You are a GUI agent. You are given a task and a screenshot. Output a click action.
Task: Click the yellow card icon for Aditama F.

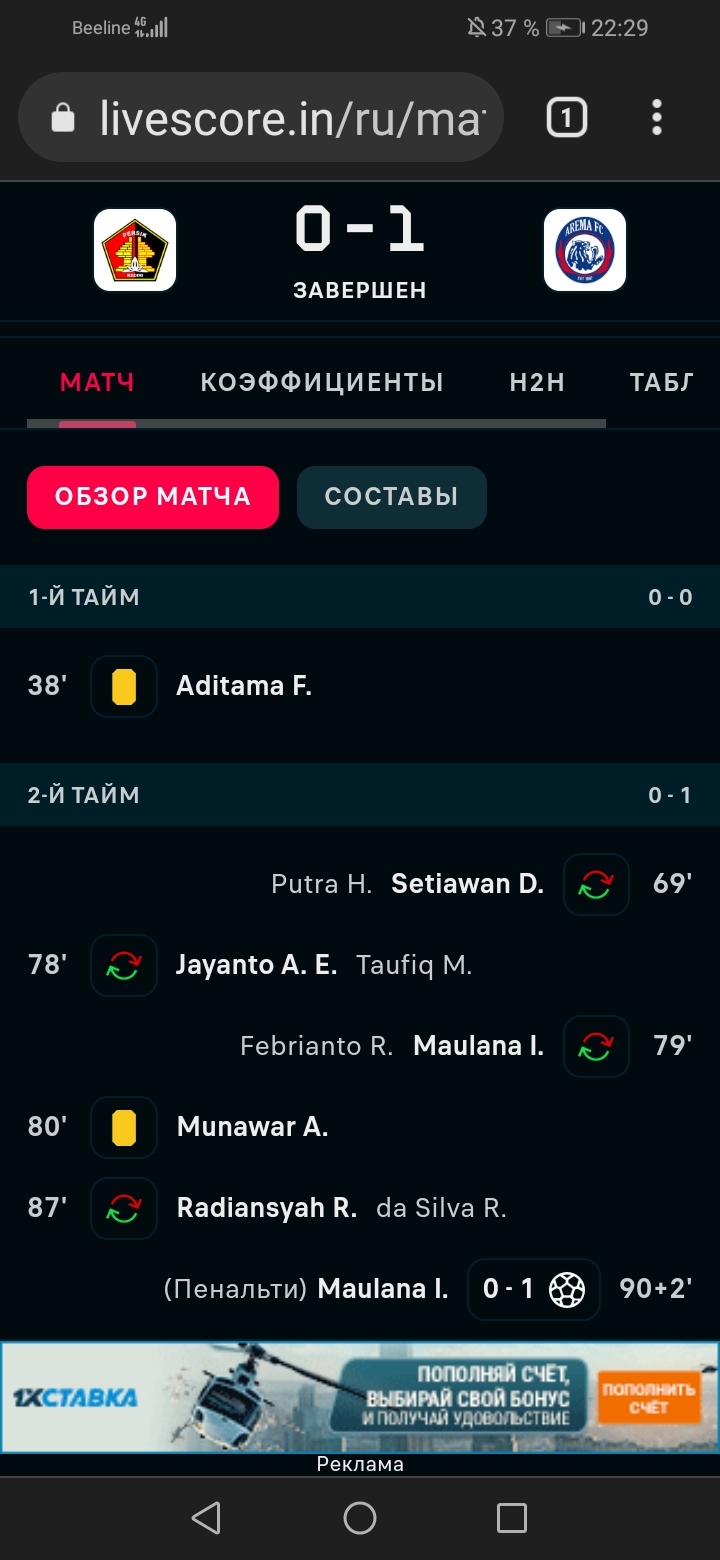(x=123, y=686)
